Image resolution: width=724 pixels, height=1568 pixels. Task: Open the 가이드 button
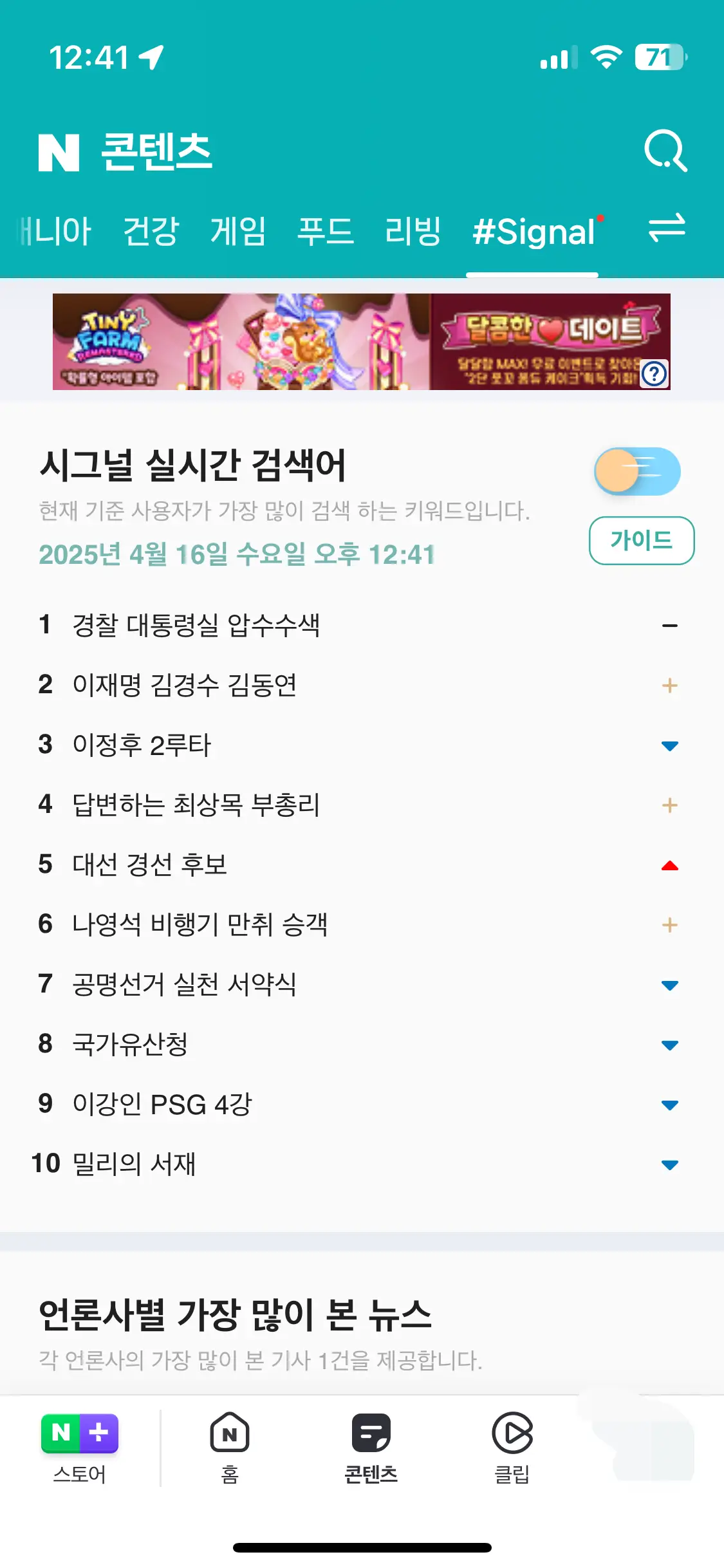click(x=641, y=541)
